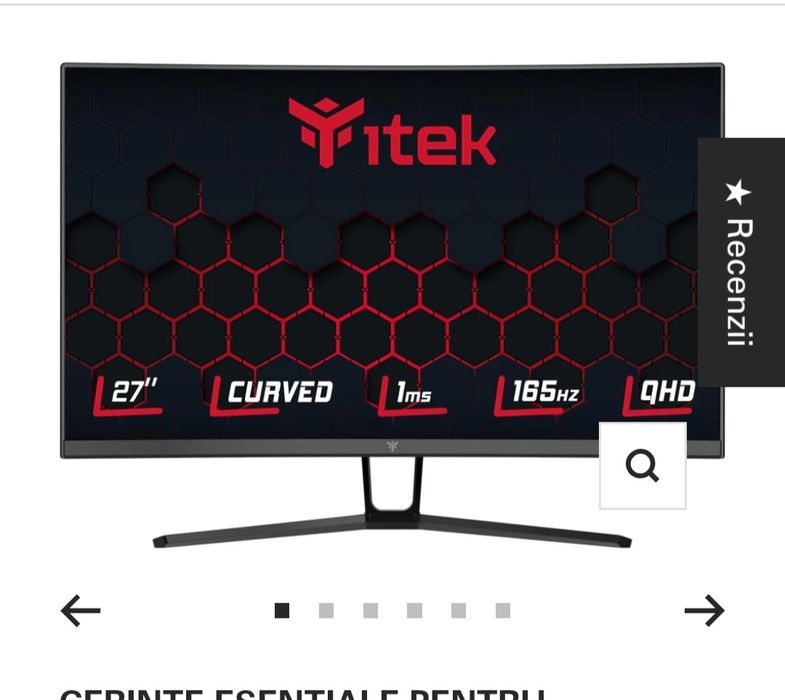
Task: Go to previous product image arrow
Action: tap(81, 610)
